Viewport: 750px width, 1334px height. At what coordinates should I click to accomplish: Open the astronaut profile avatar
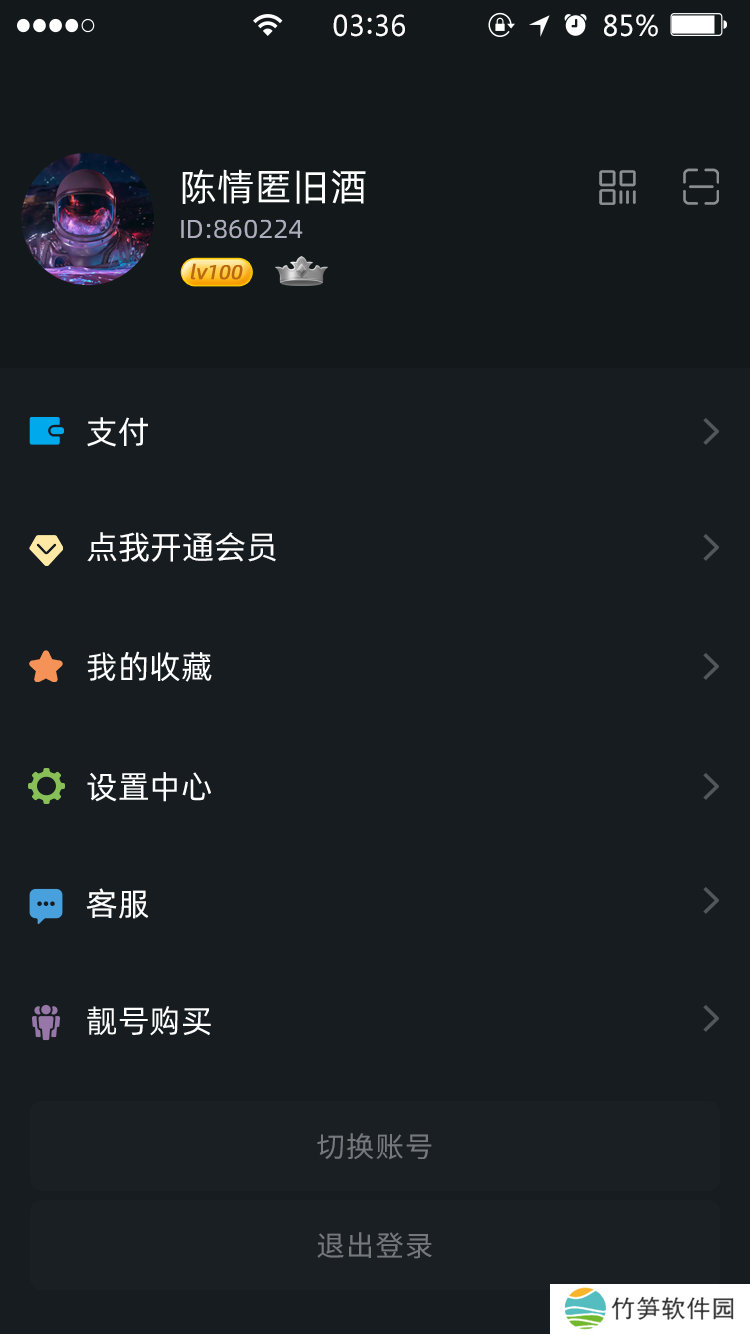click(88, 219)
